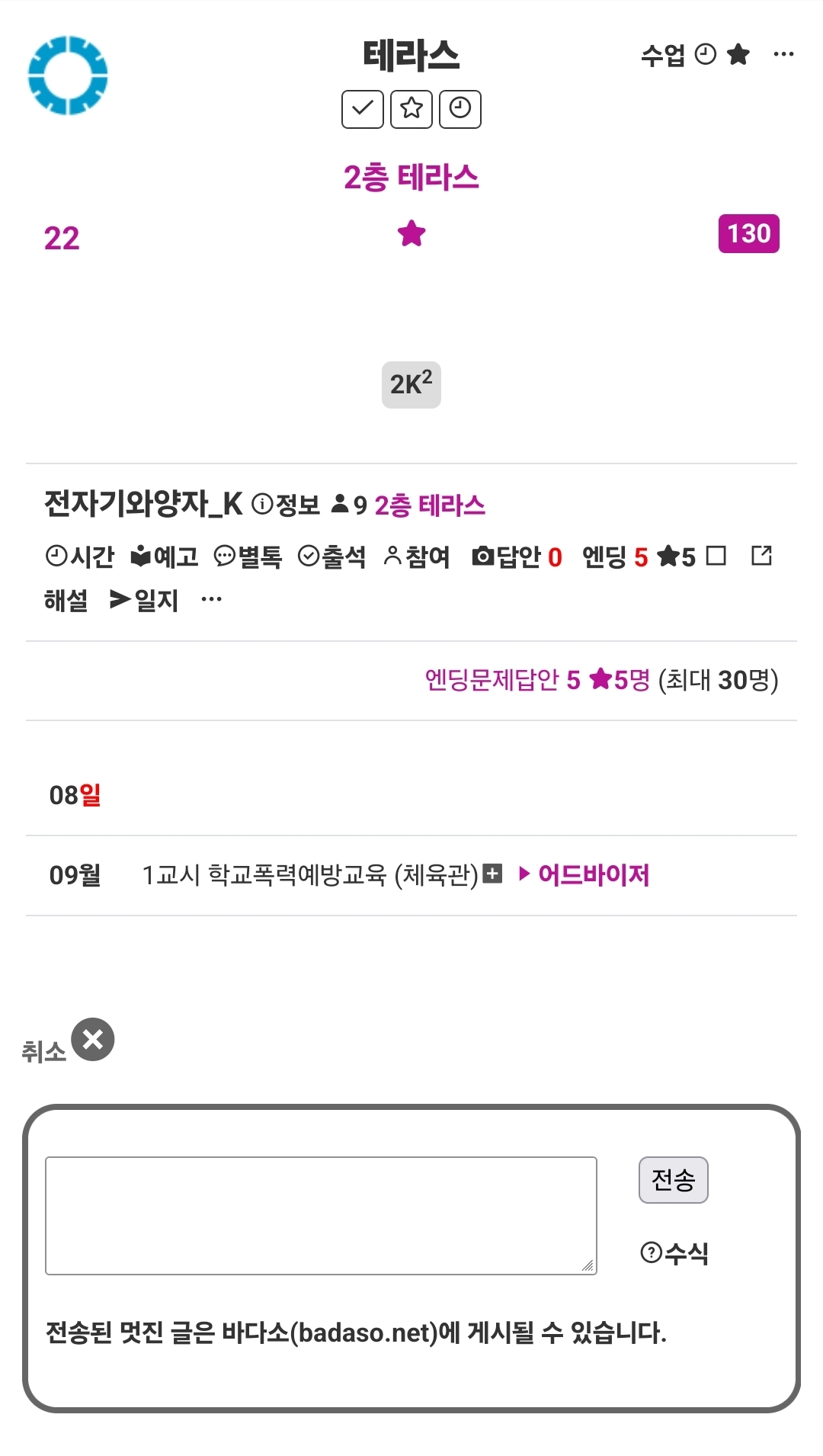Tap the checkmark box under 테라스

tap(362, 109)
